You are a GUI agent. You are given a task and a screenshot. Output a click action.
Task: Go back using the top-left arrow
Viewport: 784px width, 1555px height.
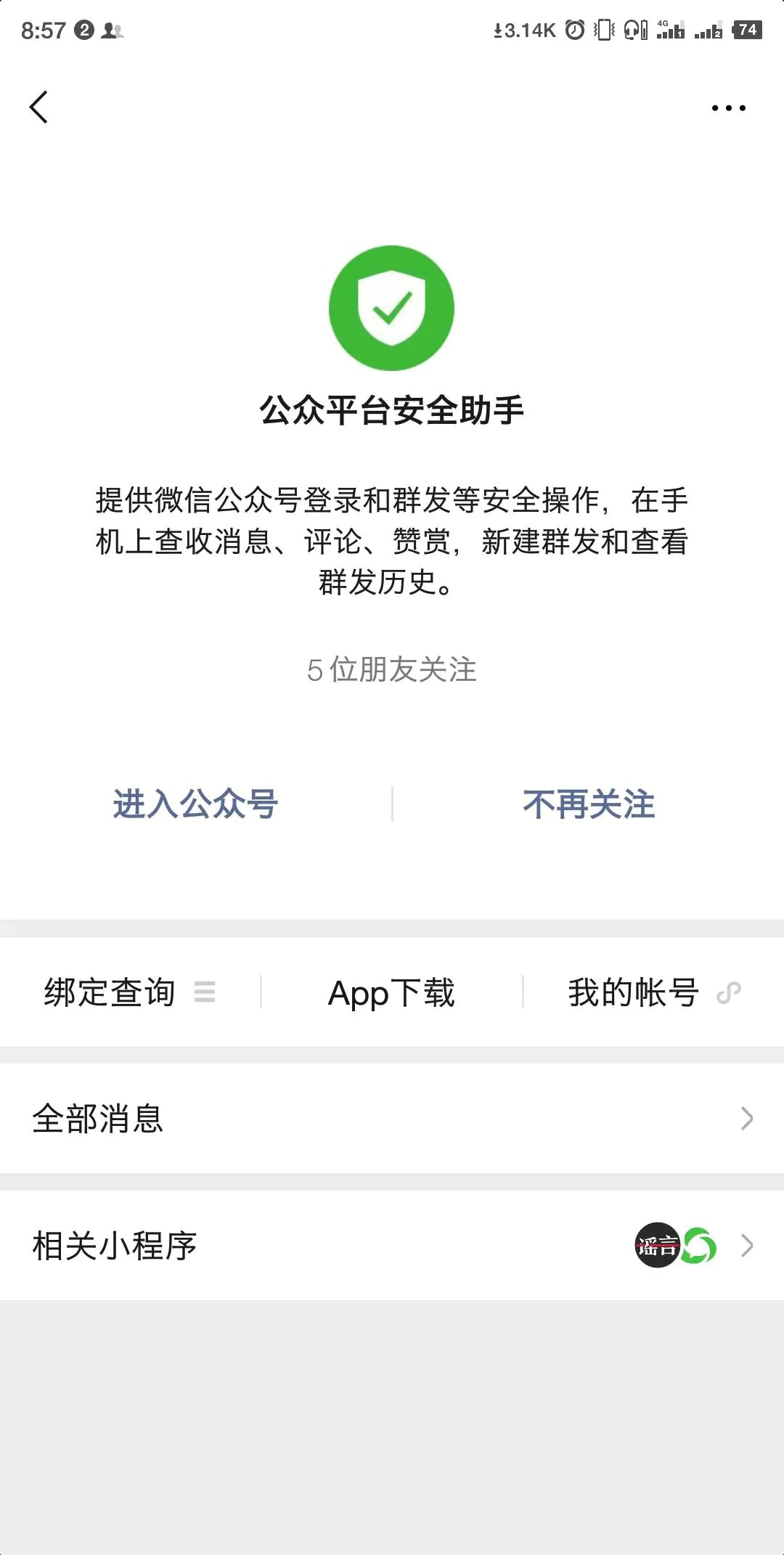39,107
